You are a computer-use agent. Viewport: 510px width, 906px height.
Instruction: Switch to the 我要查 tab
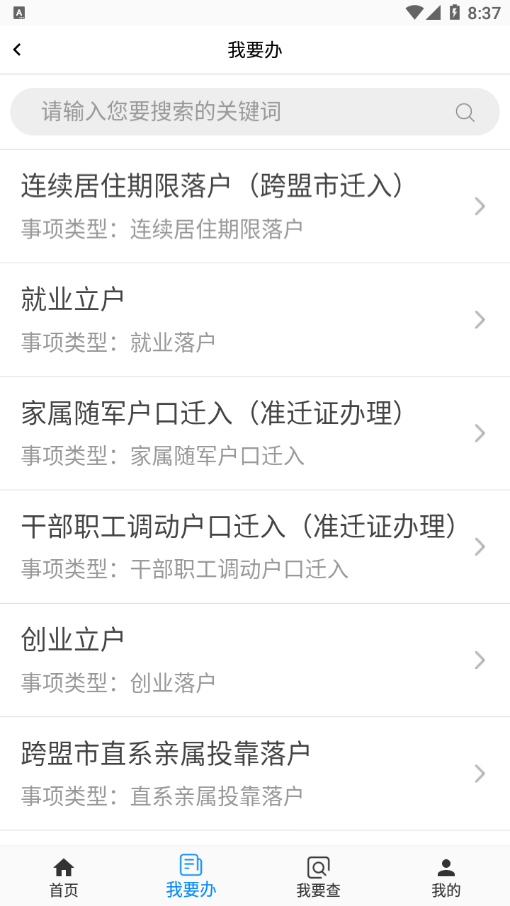pyautogui.click(x=319, y=877)
